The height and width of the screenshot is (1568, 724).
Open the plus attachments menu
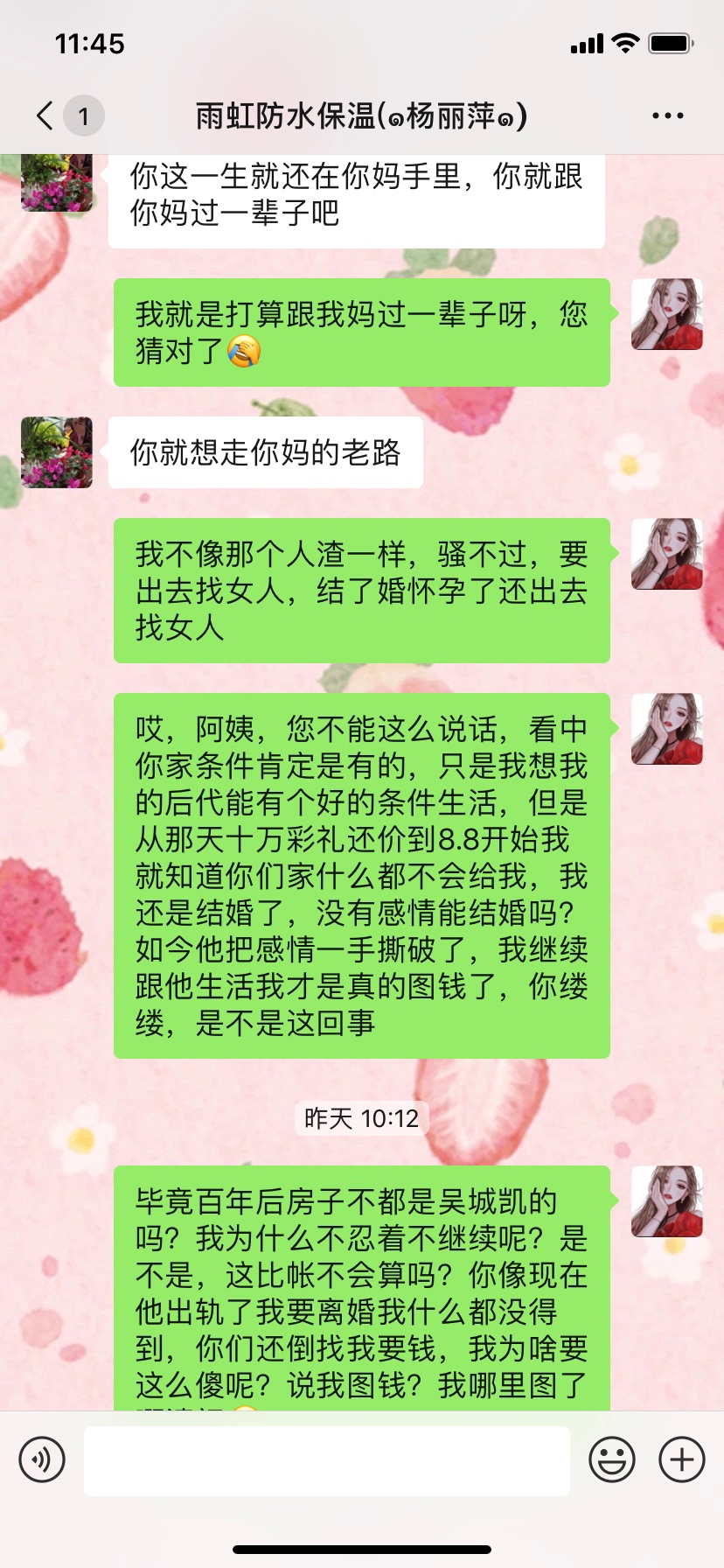pos(682,1459)
